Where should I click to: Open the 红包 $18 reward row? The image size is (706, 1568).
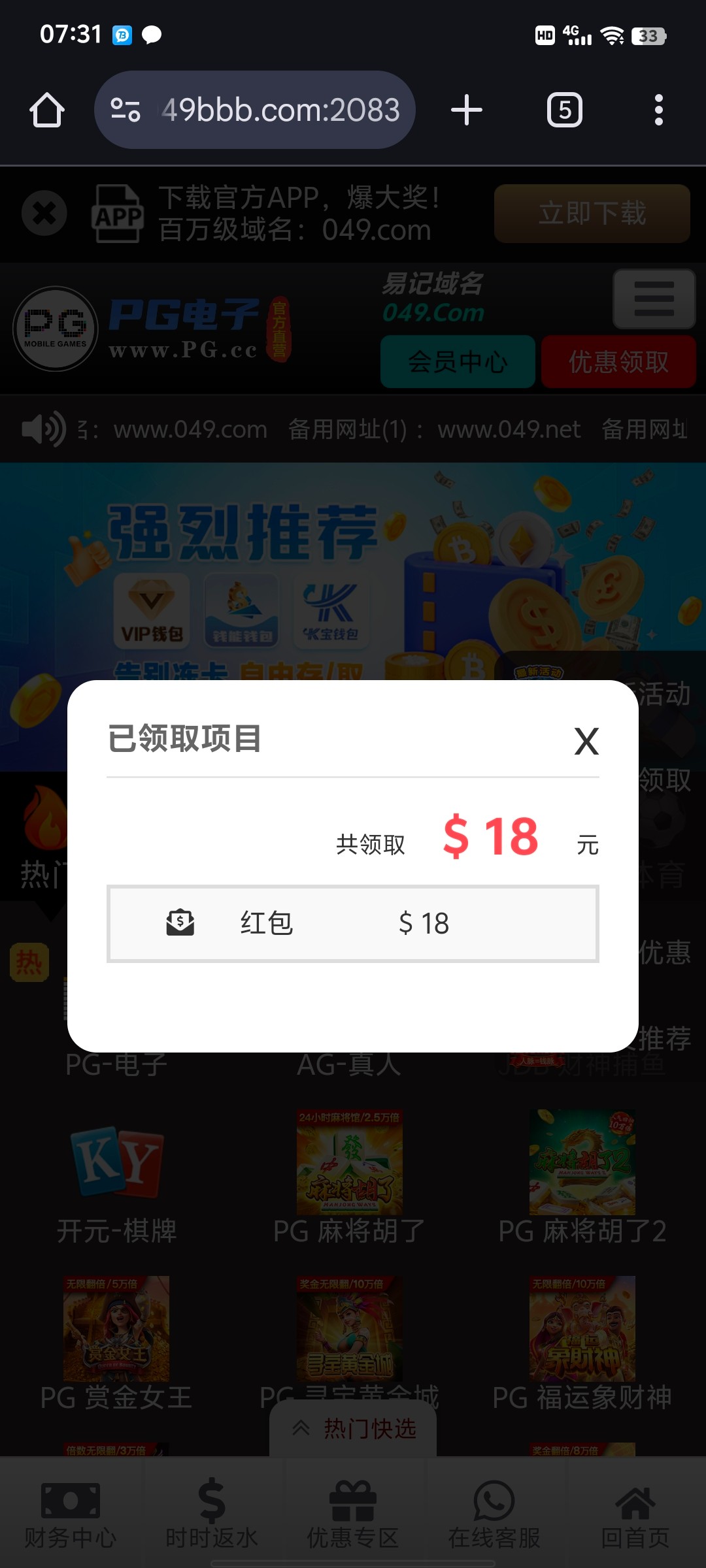pyautogui.click(x=353, y=923)
